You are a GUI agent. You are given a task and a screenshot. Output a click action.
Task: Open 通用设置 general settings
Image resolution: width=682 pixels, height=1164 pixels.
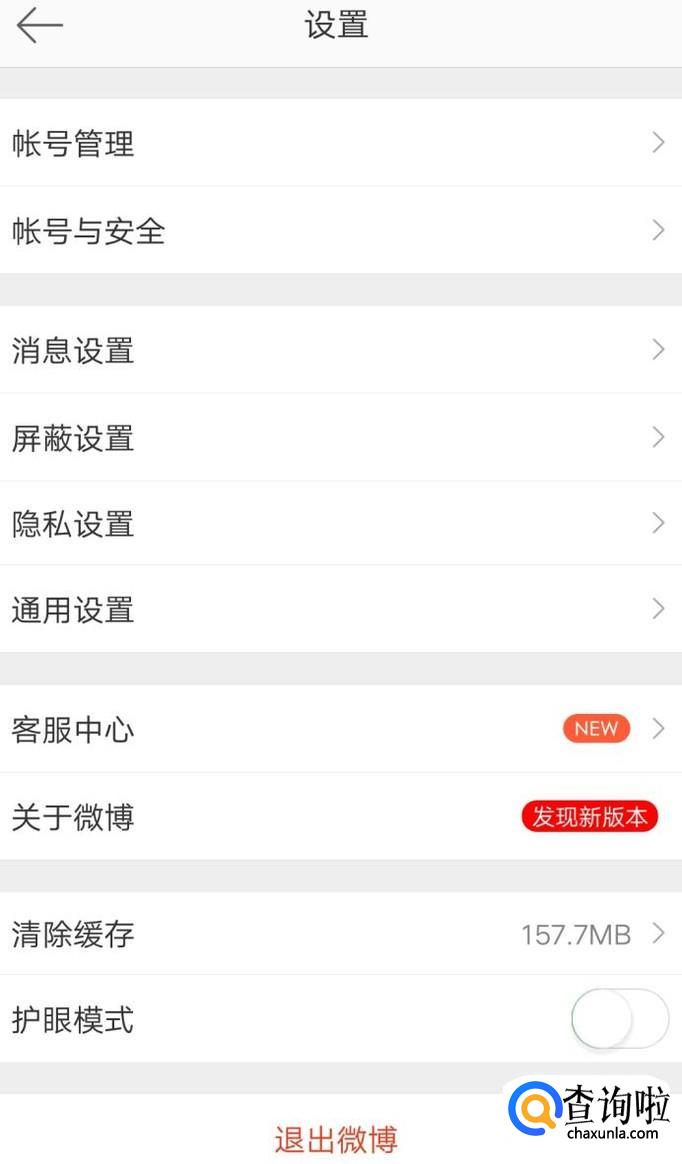(x=340, y=609)
